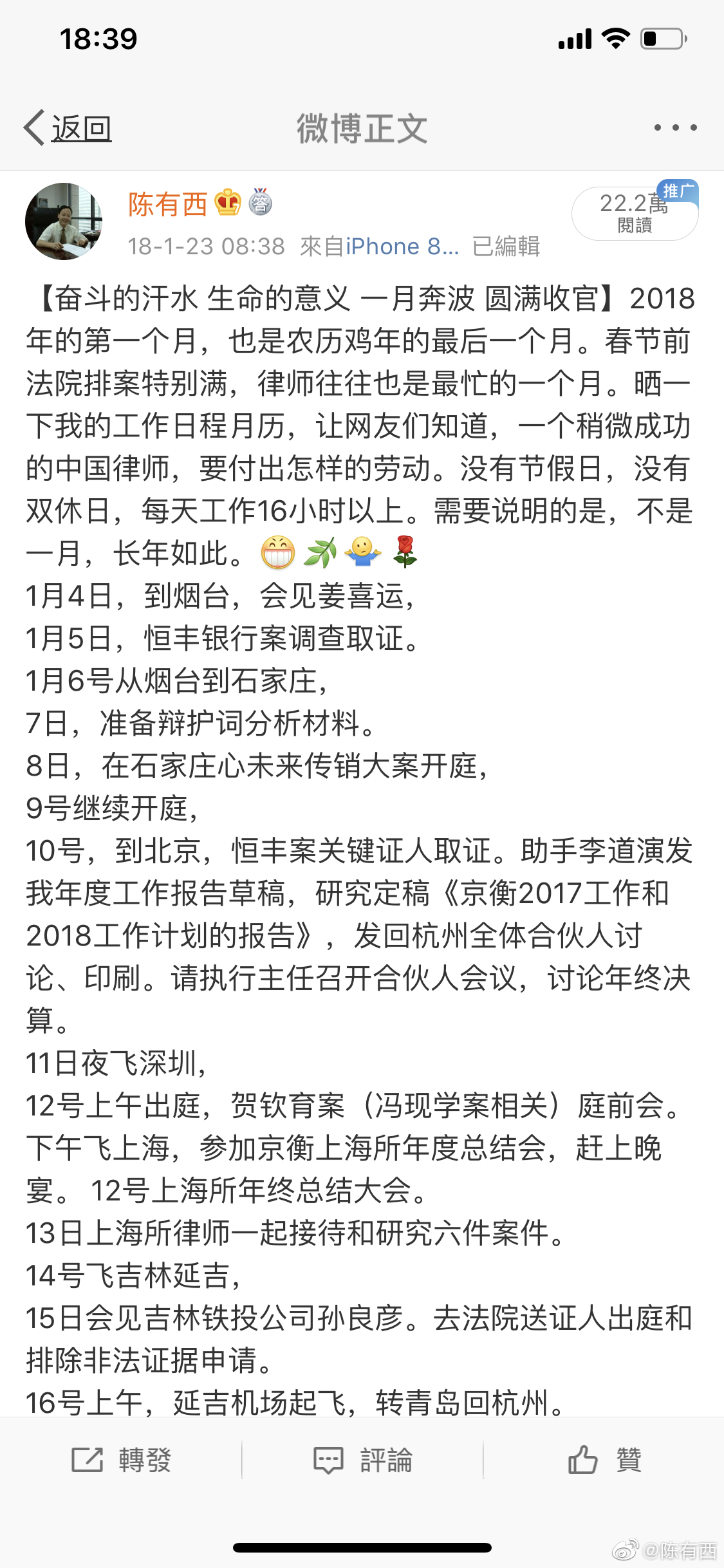Tap the 22.2萬 閱讀 推广 button
724x1568 pixels.
point(635,212)
